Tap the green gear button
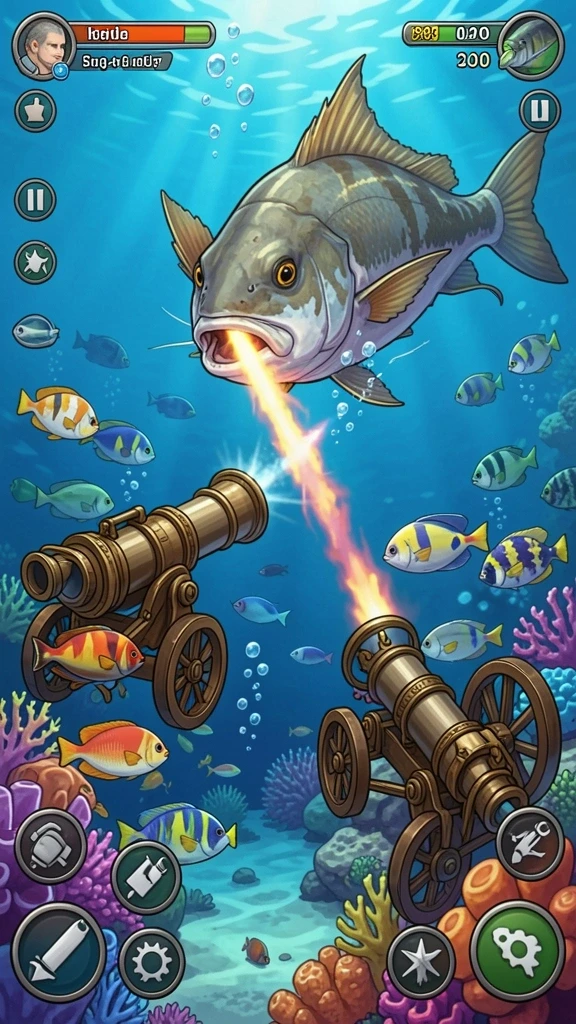Viewport: 576px width, 1024px height. [517, 950]
